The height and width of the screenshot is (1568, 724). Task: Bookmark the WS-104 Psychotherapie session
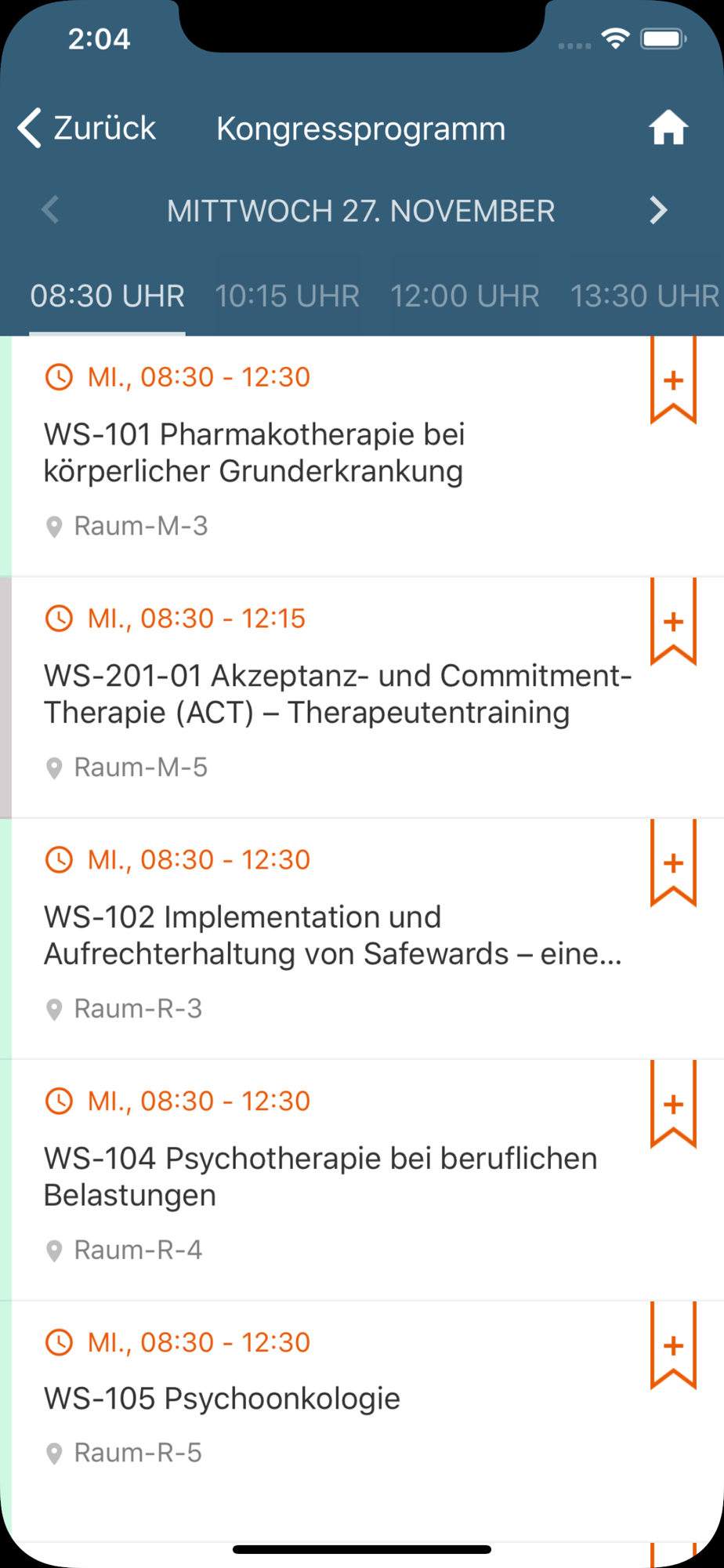pos(673,1105)
